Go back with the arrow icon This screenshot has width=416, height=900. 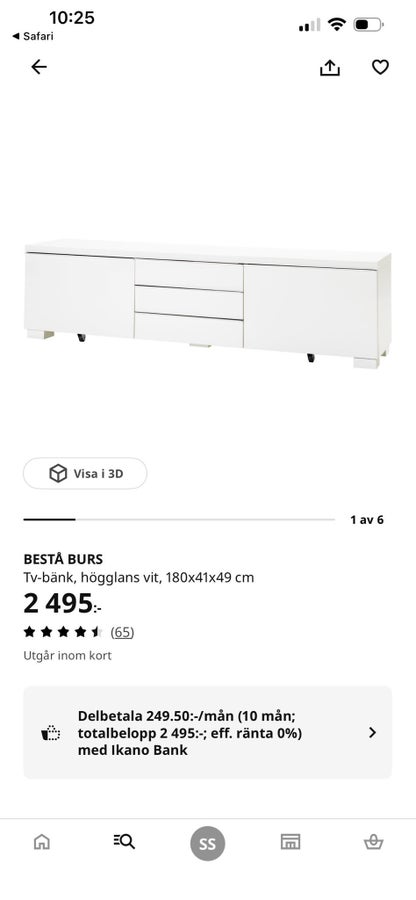[39, 67]
